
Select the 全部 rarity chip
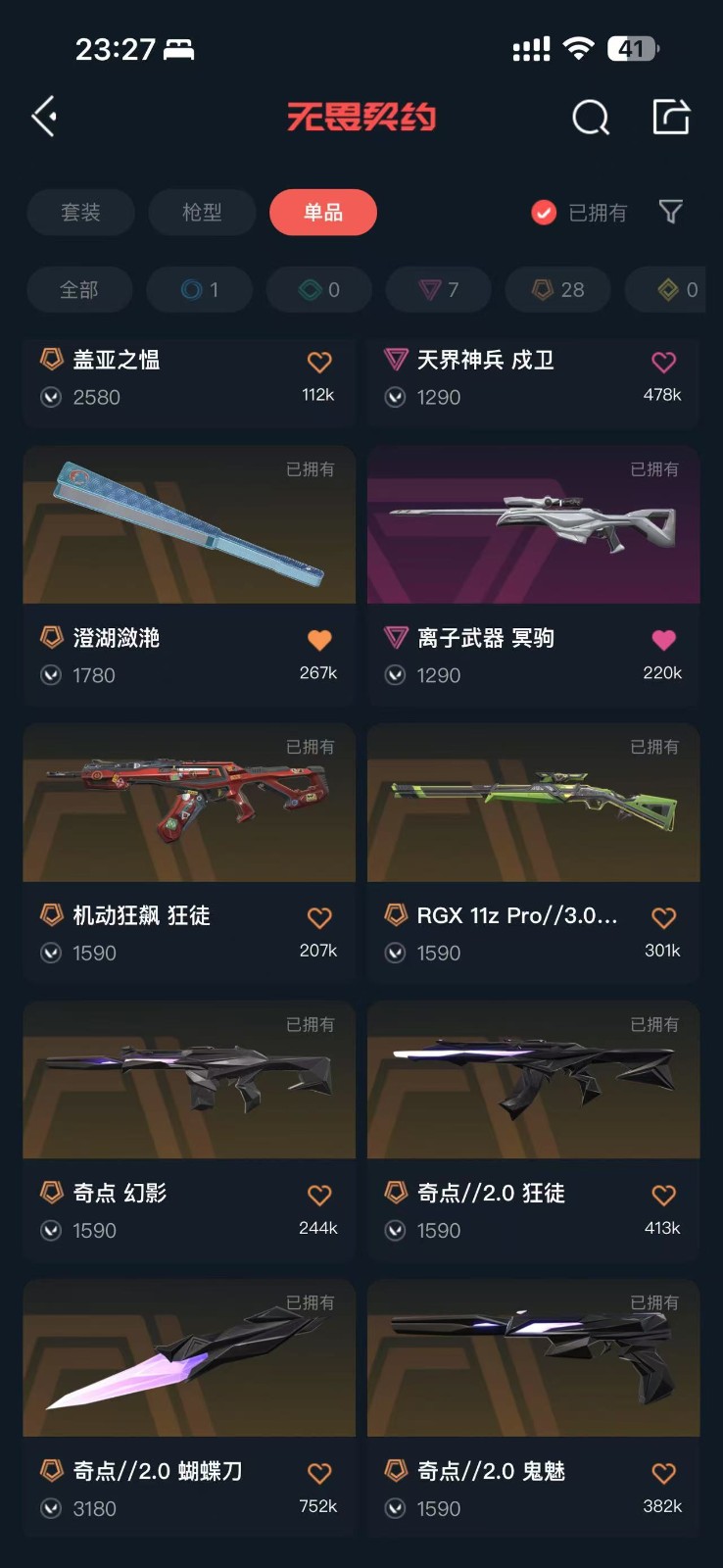tap(79, 290)
